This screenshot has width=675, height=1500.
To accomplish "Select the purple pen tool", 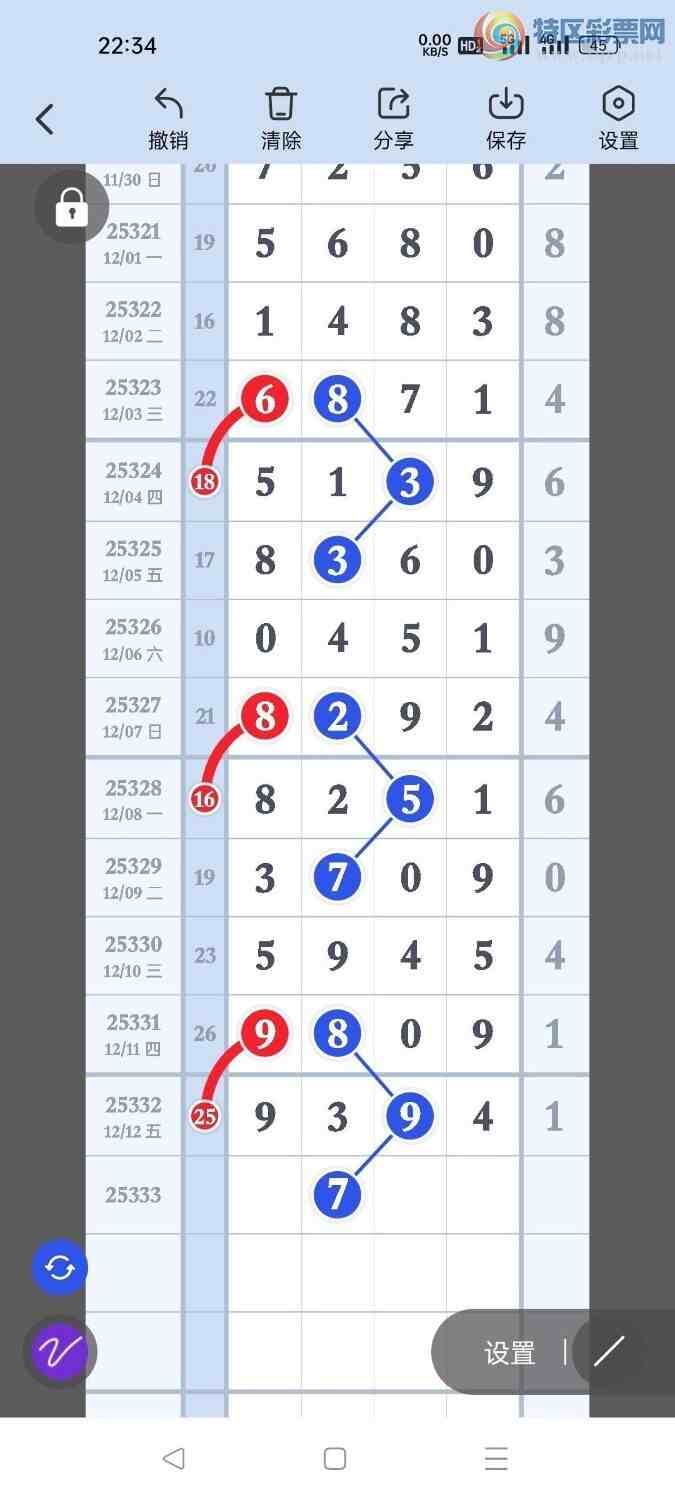I will (60, 1352).
